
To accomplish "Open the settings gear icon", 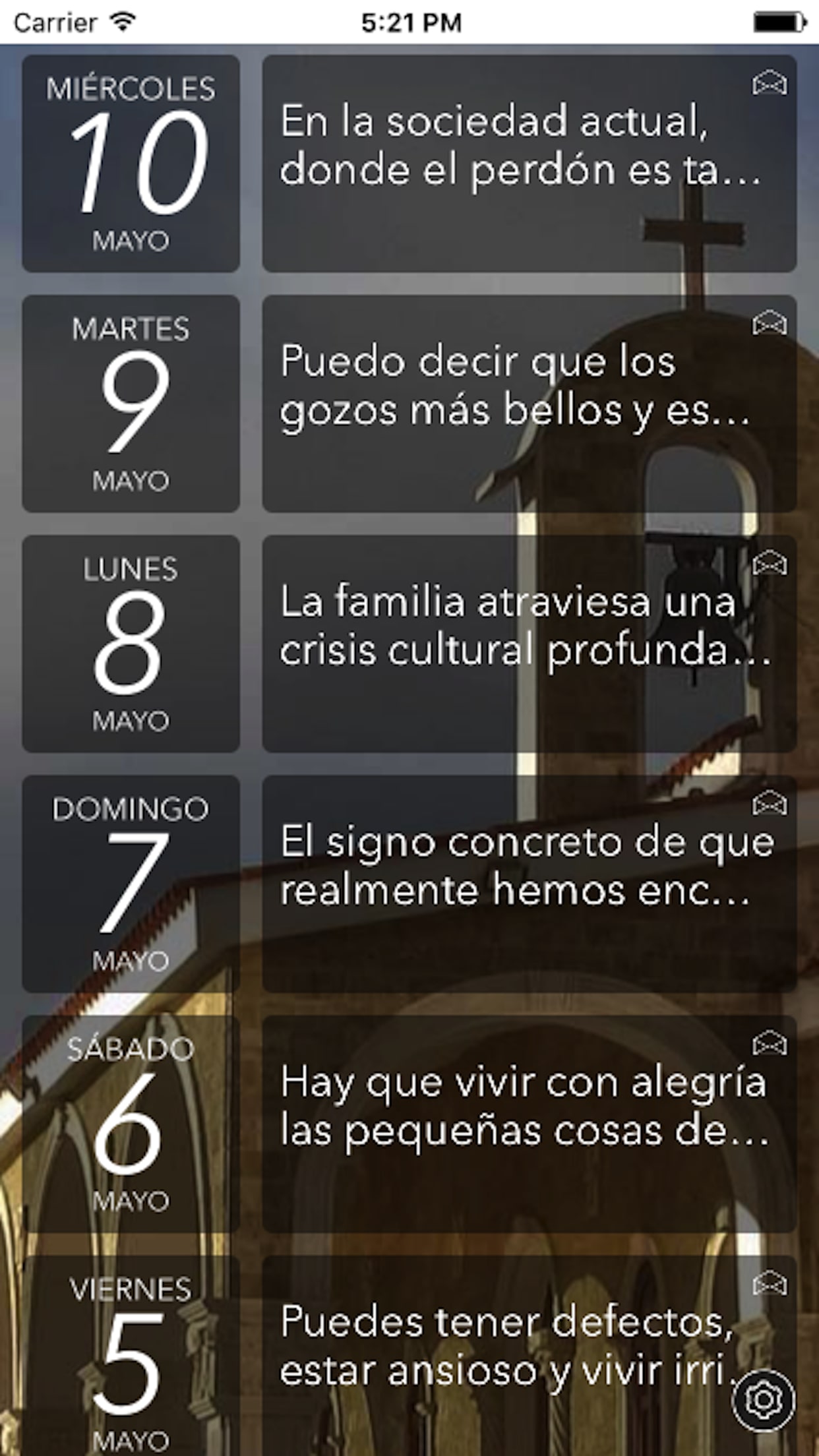I will click(x=764, y=1400).
